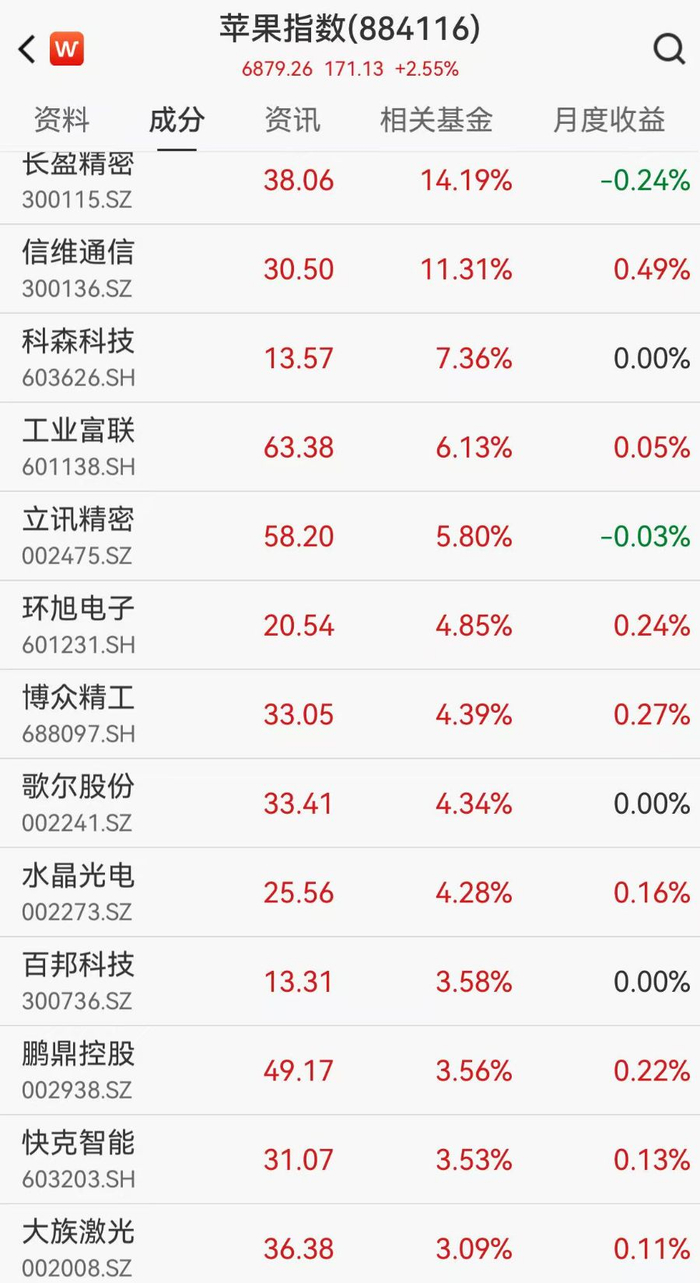This screenshot has width=700, height=1283.
Task: Switch to the 月度收益 tab
Action: click(608, 121)
